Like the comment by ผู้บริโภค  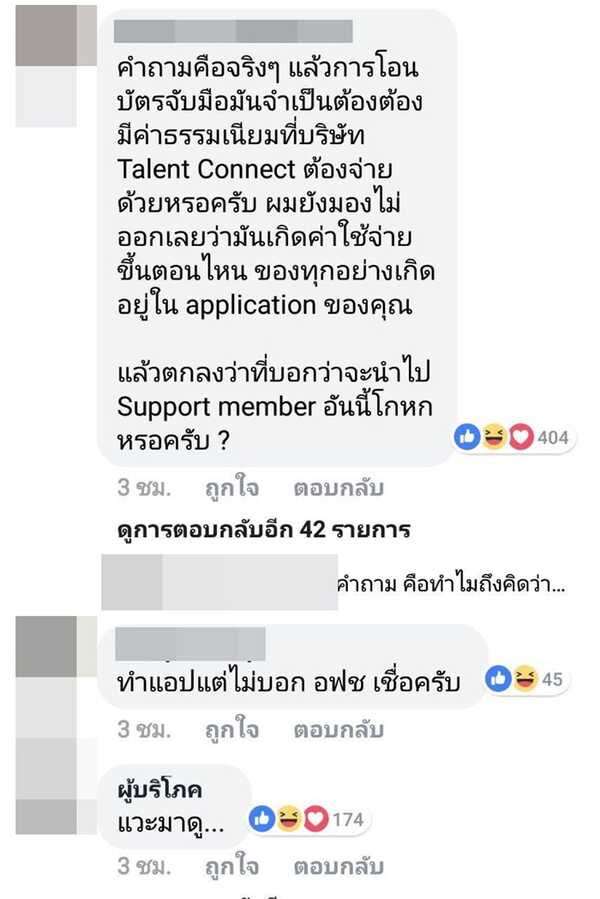pos(230,868)
